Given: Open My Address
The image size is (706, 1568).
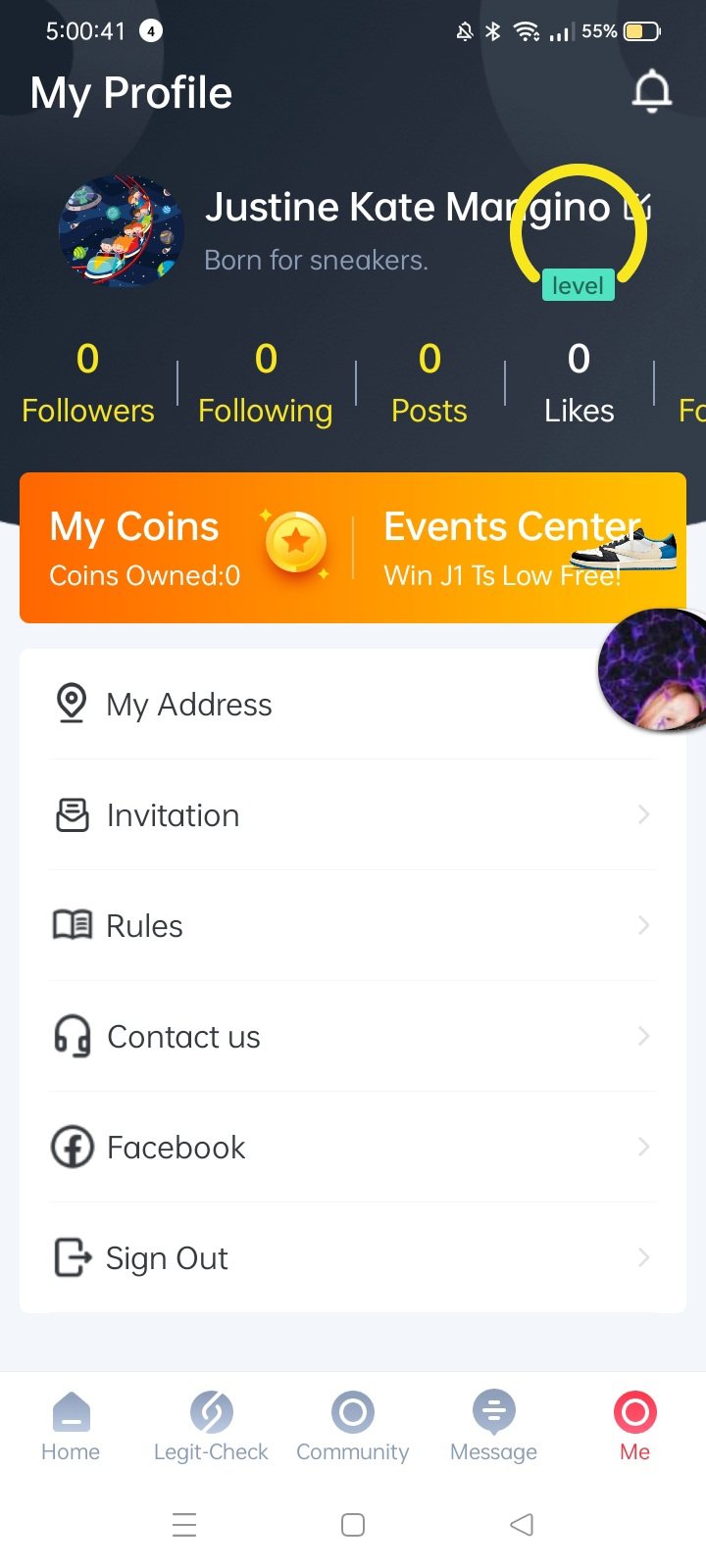Looking at the screenshot, I should tap(294, 705).
